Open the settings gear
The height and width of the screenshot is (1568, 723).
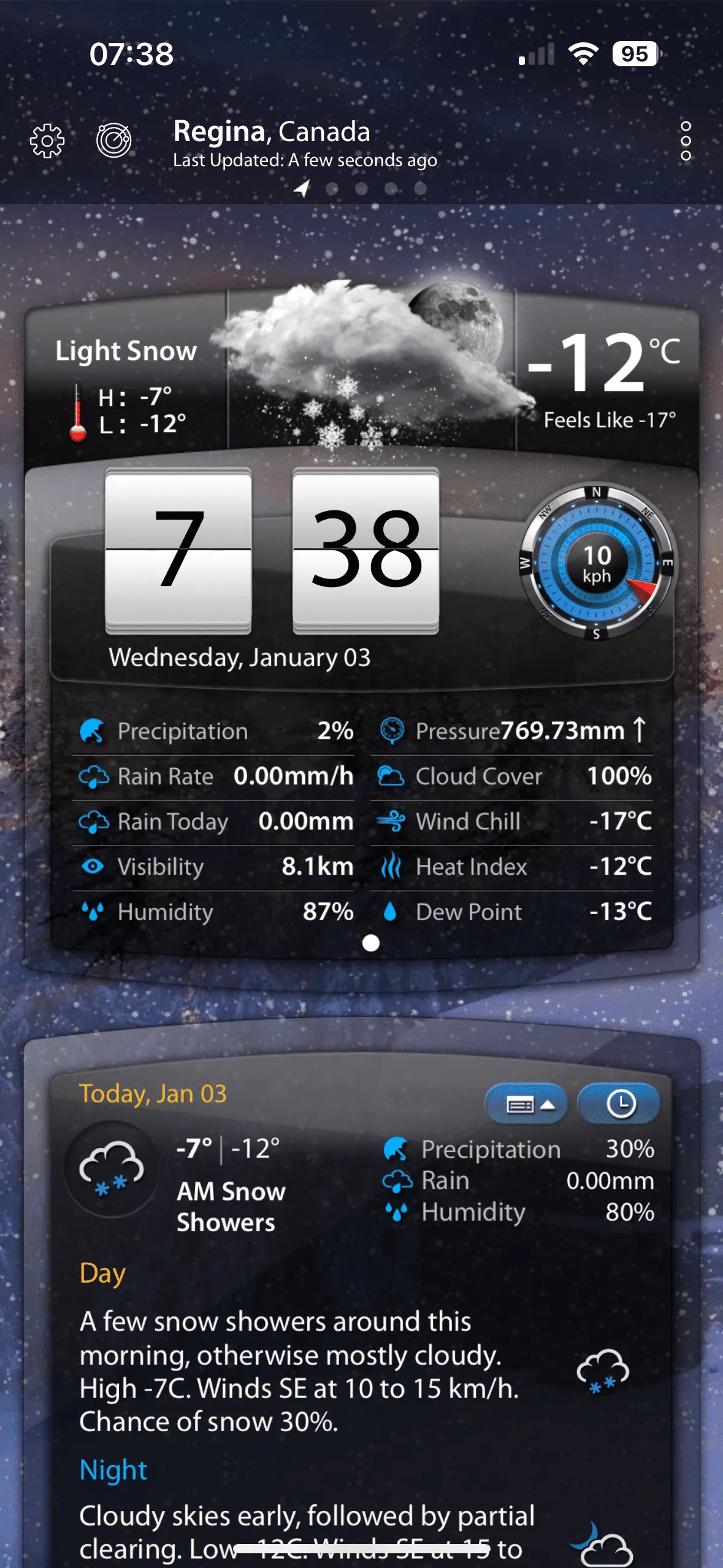tap(47, 141)
